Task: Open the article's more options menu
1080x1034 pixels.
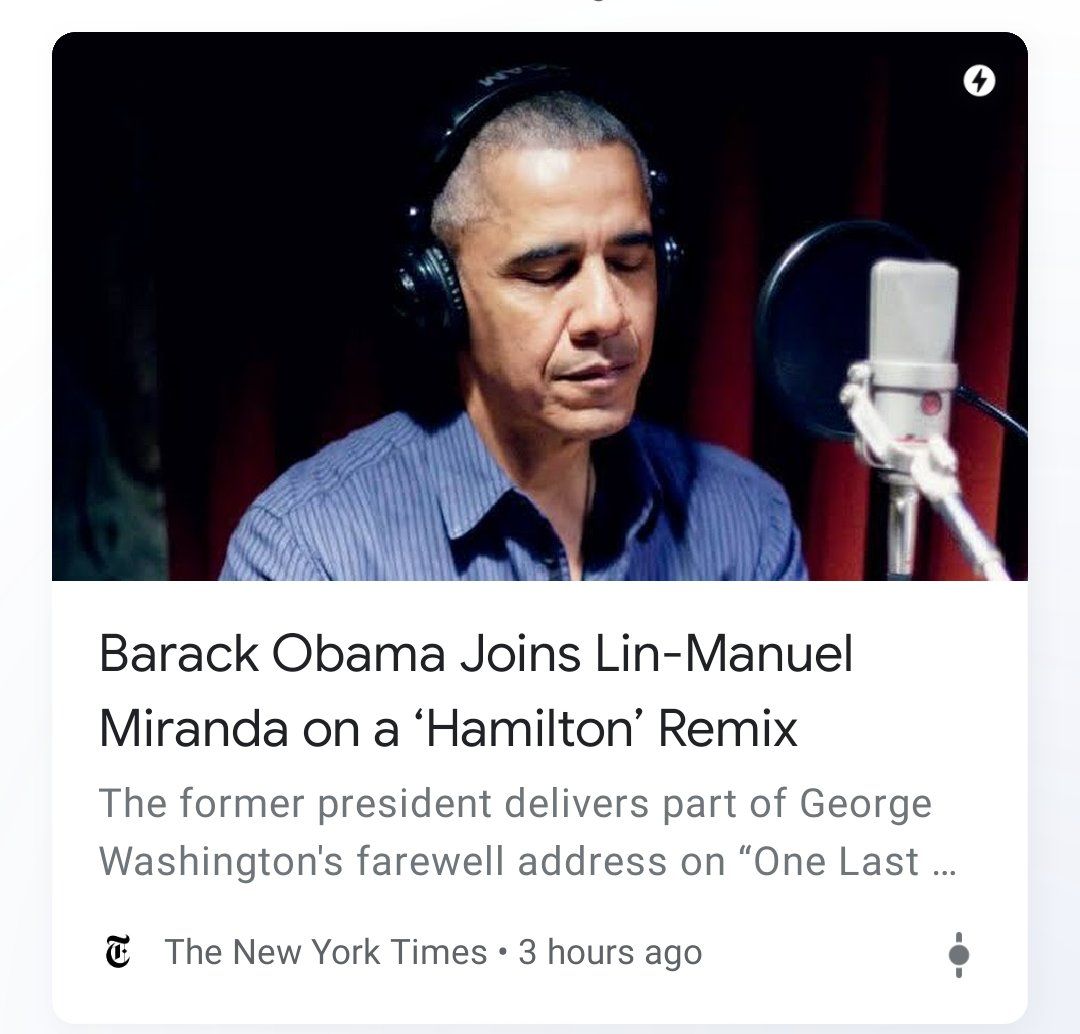Action: (x=958, y=953)
